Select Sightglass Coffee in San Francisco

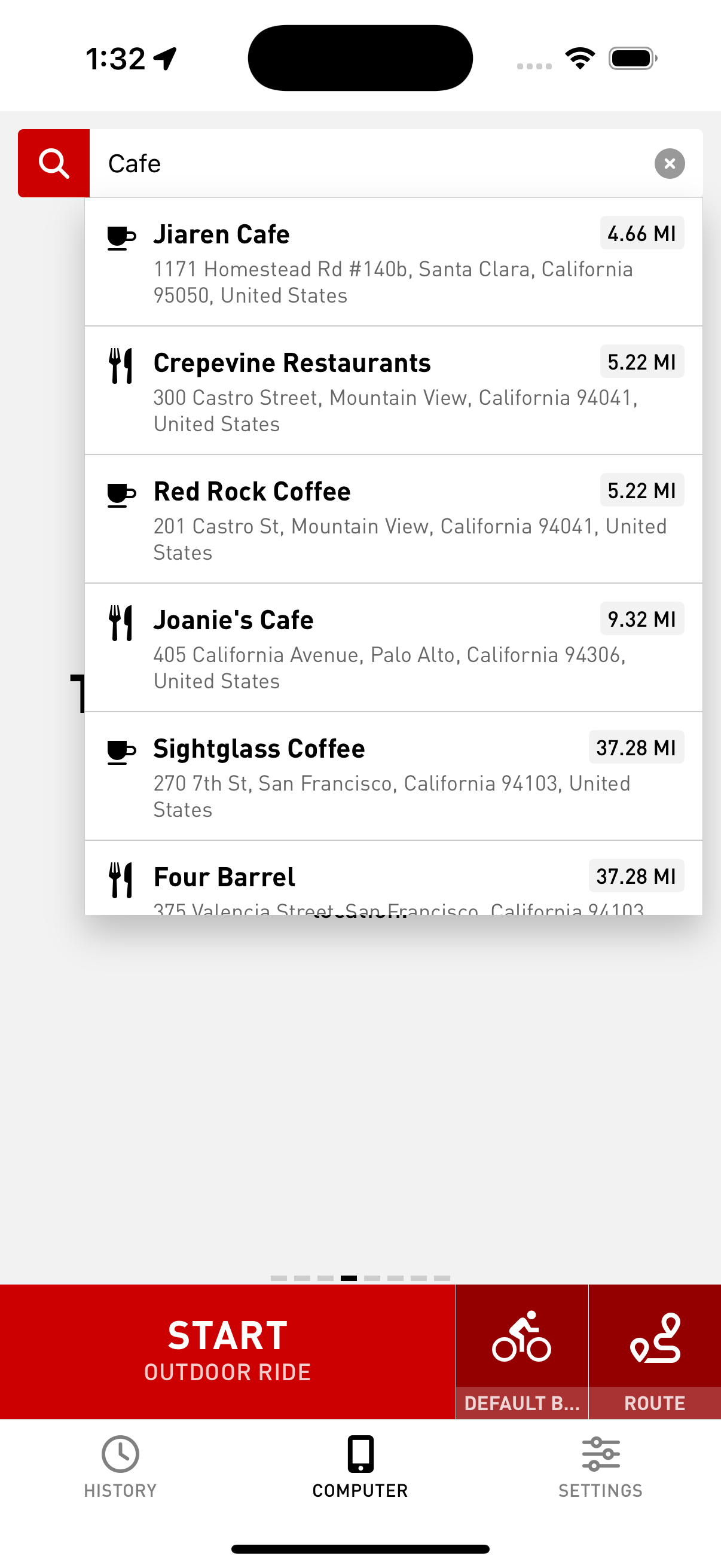click(x=393, y=776)
